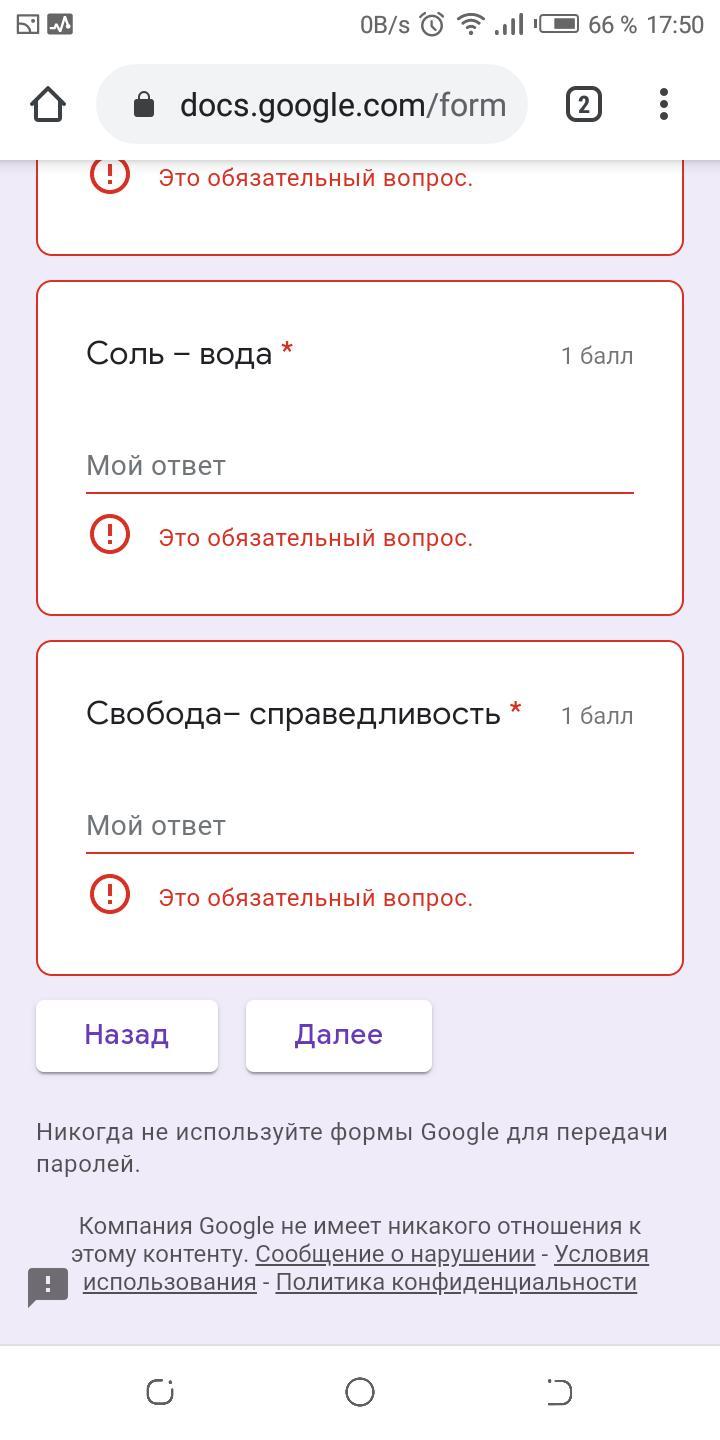
Task: Go back with the Назад button
Action: [x=127, y=1035]
